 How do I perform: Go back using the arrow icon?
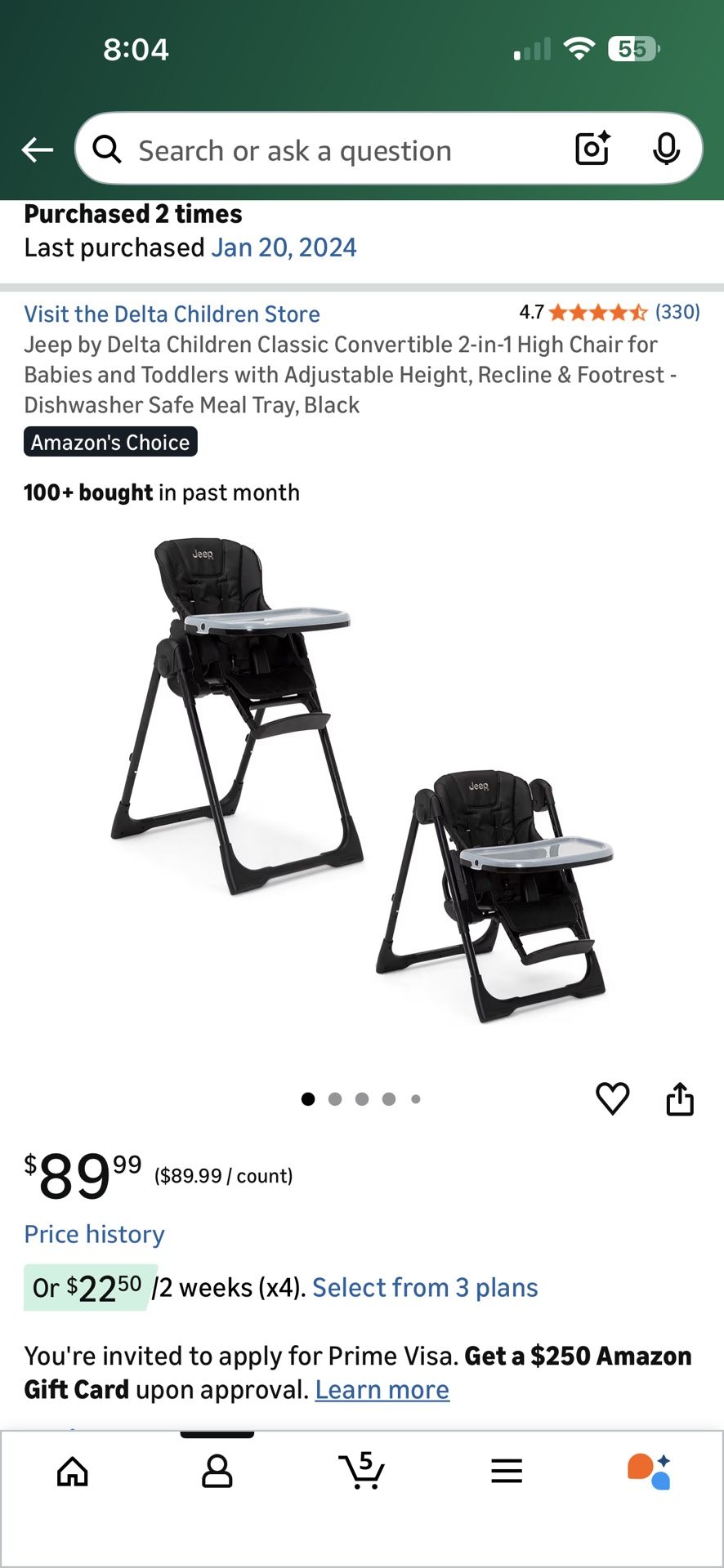pyautogui.click(x=37, y=150)
